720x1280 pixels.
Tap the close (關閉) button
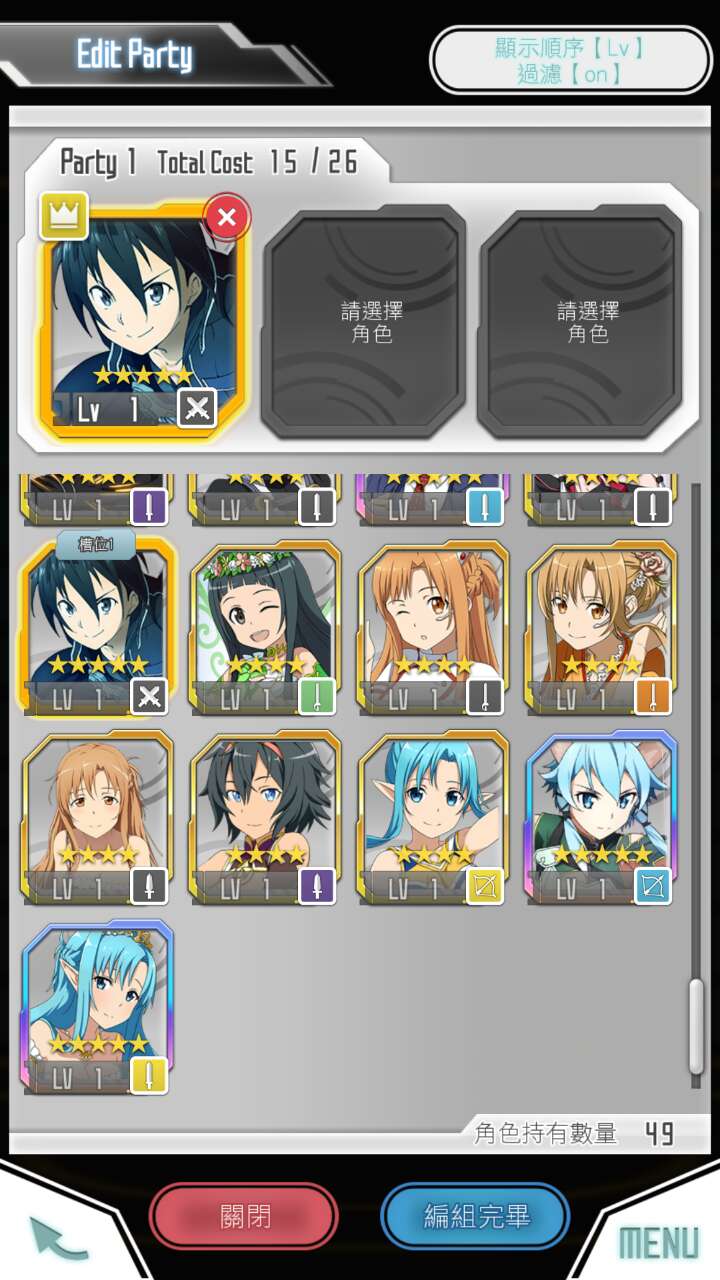click(244, 1216)
